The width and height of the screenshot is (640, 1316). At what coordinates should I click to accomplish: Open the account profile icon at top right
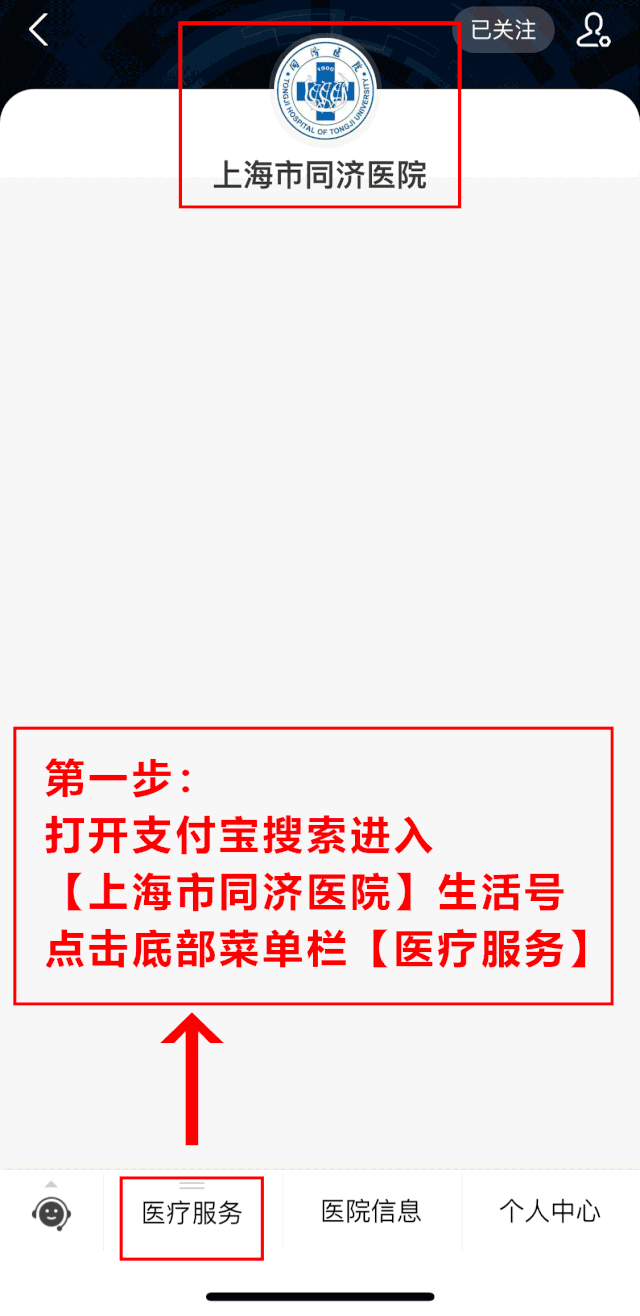click(592, 30)
